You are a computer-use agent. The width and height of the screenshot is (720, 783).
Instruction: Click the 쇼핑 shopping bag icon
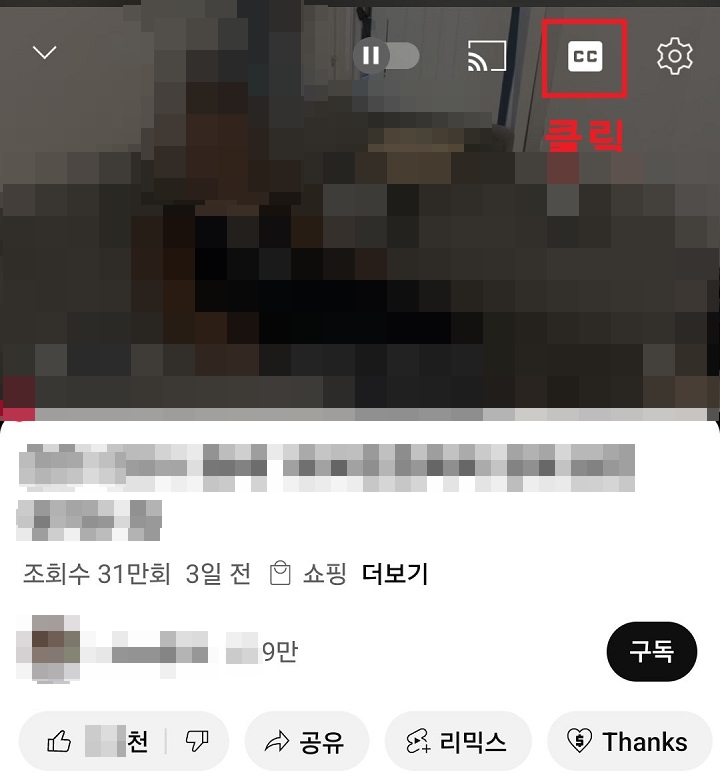[280, 573]
